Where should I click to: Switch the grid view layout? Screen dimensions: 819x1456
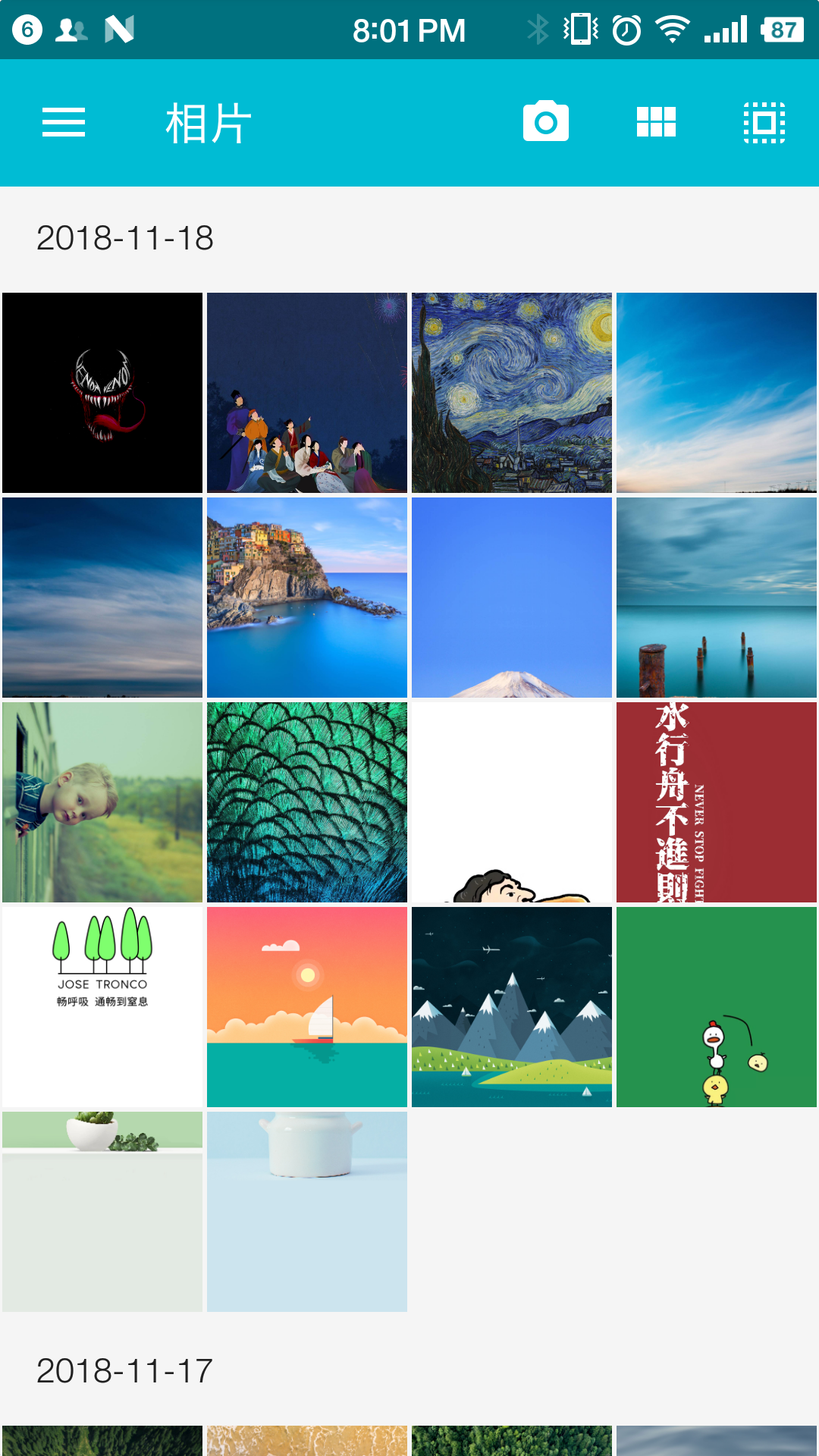656,122
